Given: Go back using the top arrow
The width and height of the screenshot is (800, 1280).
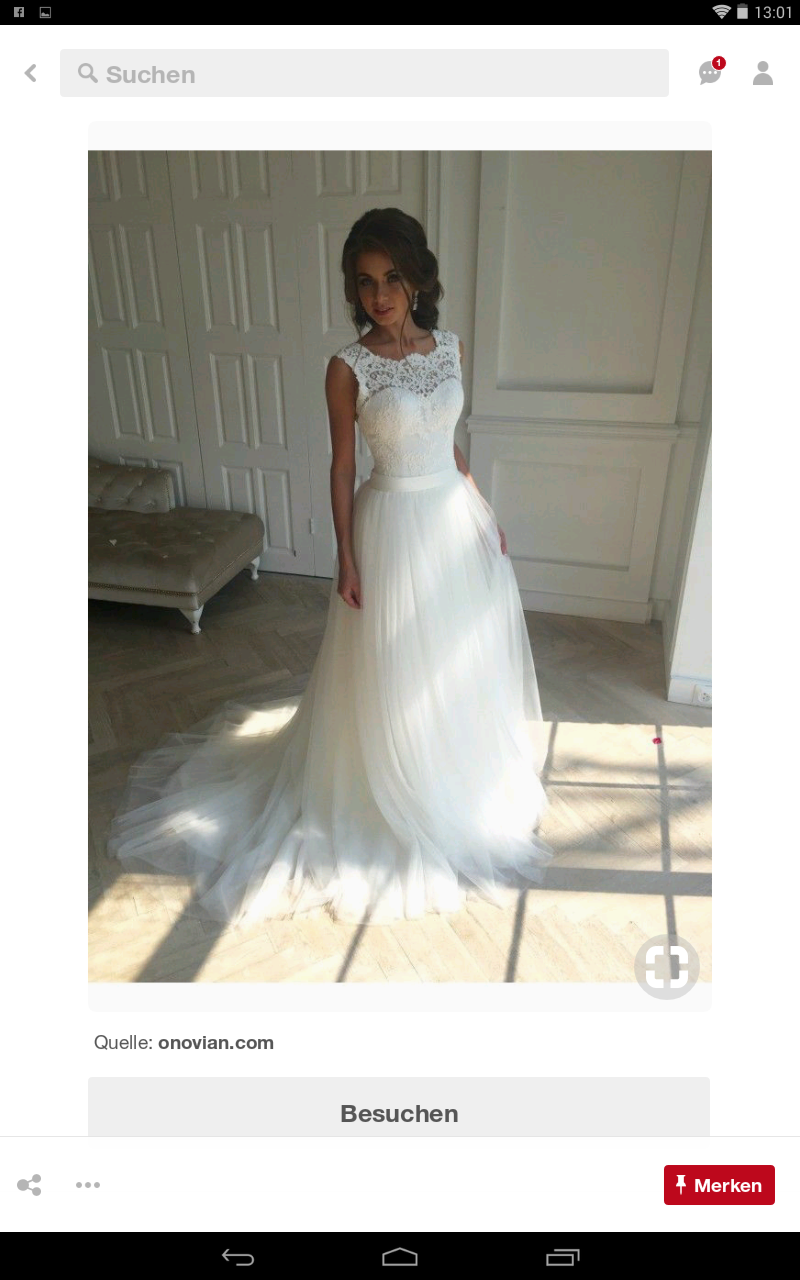Looking at the screenshot, I should [x=31, y=73].
